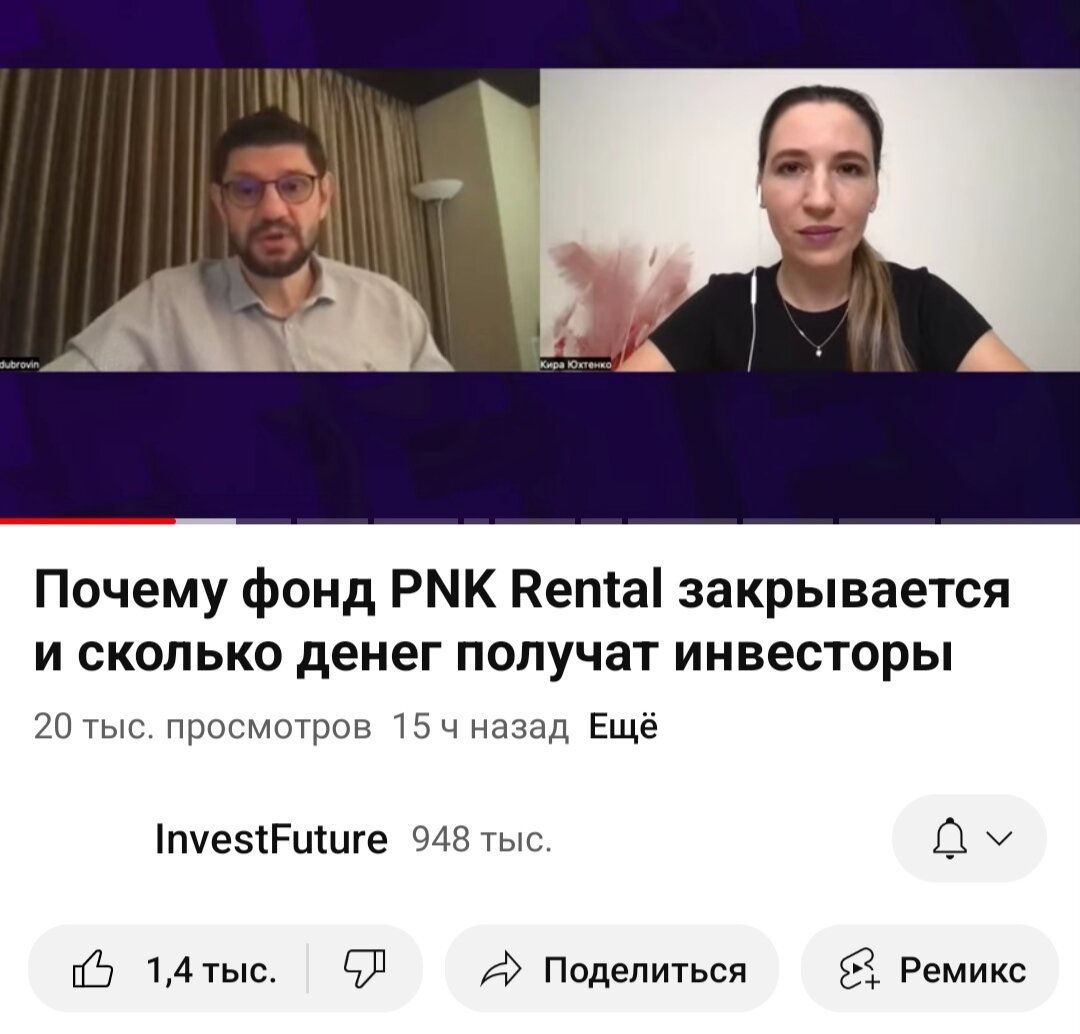Open the InvestFuture channel page
The image size is (1080, 1034).
270,839
